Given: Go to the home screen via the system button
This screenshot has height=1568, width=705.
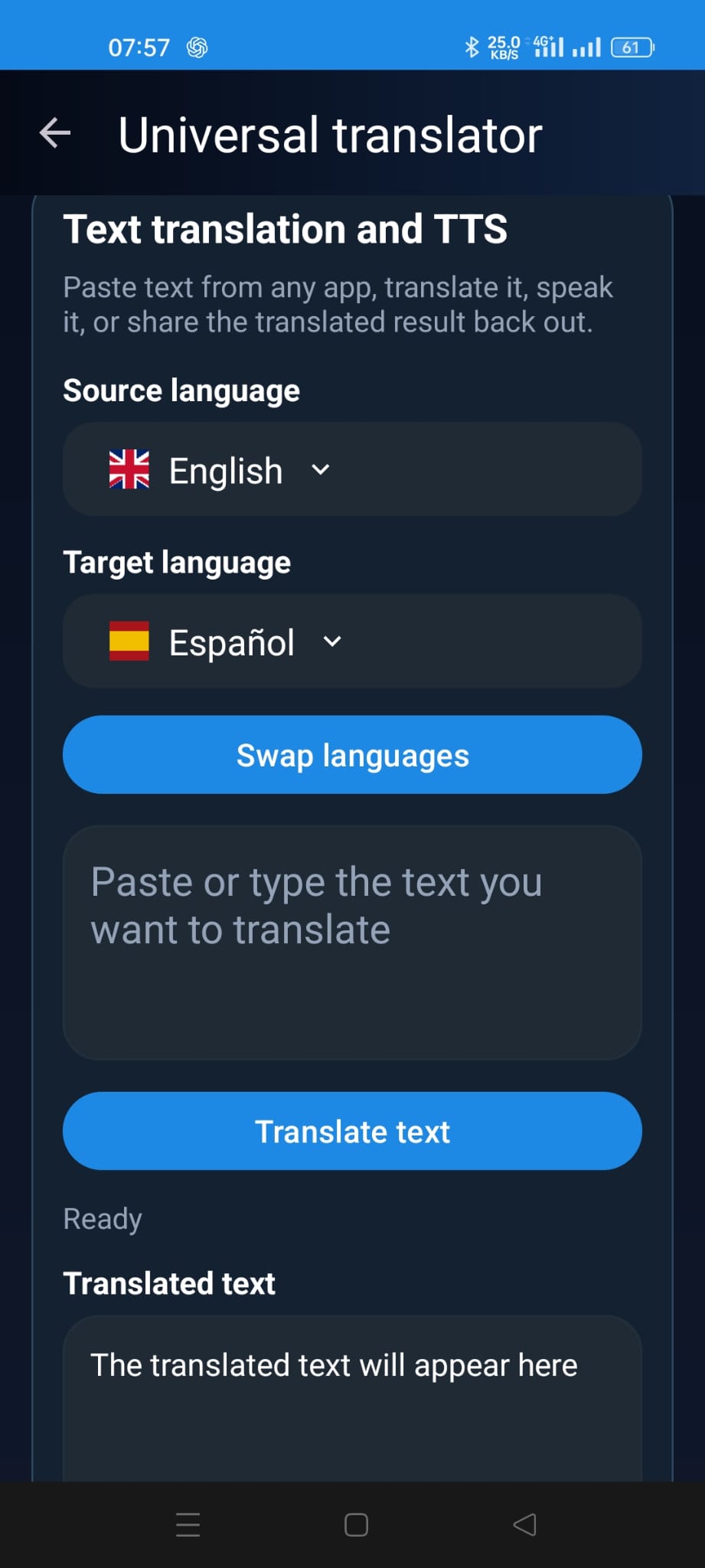Looking at the screenshot, I should click(x=356, y=1524).
